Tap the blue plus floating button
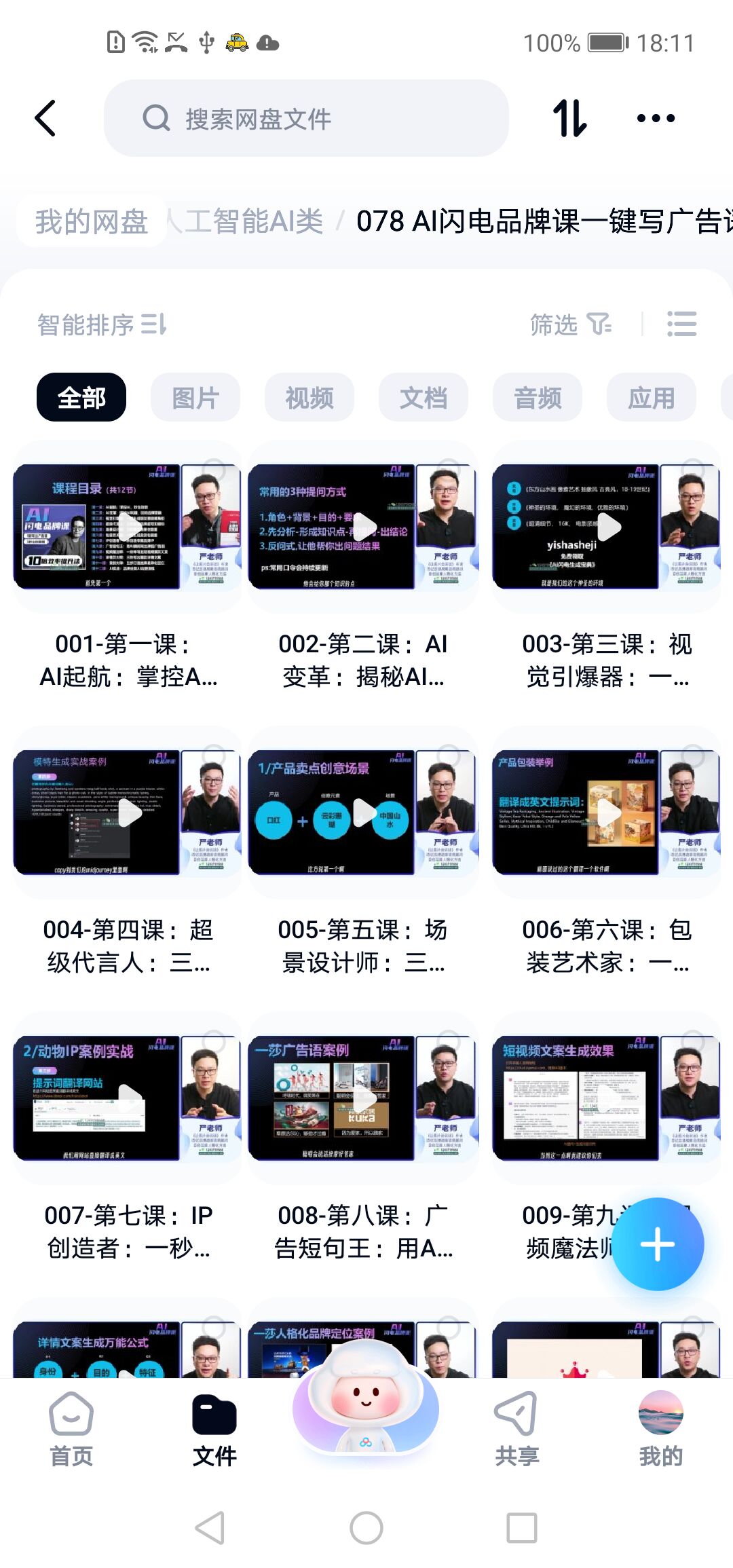 [657, 1244]
